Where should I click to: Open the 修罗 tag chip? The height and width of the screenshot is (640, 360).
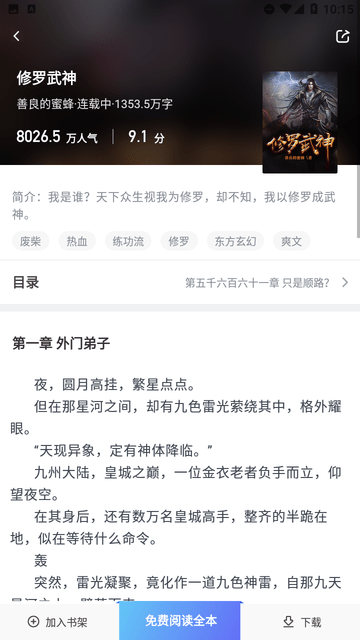(179, 241)
